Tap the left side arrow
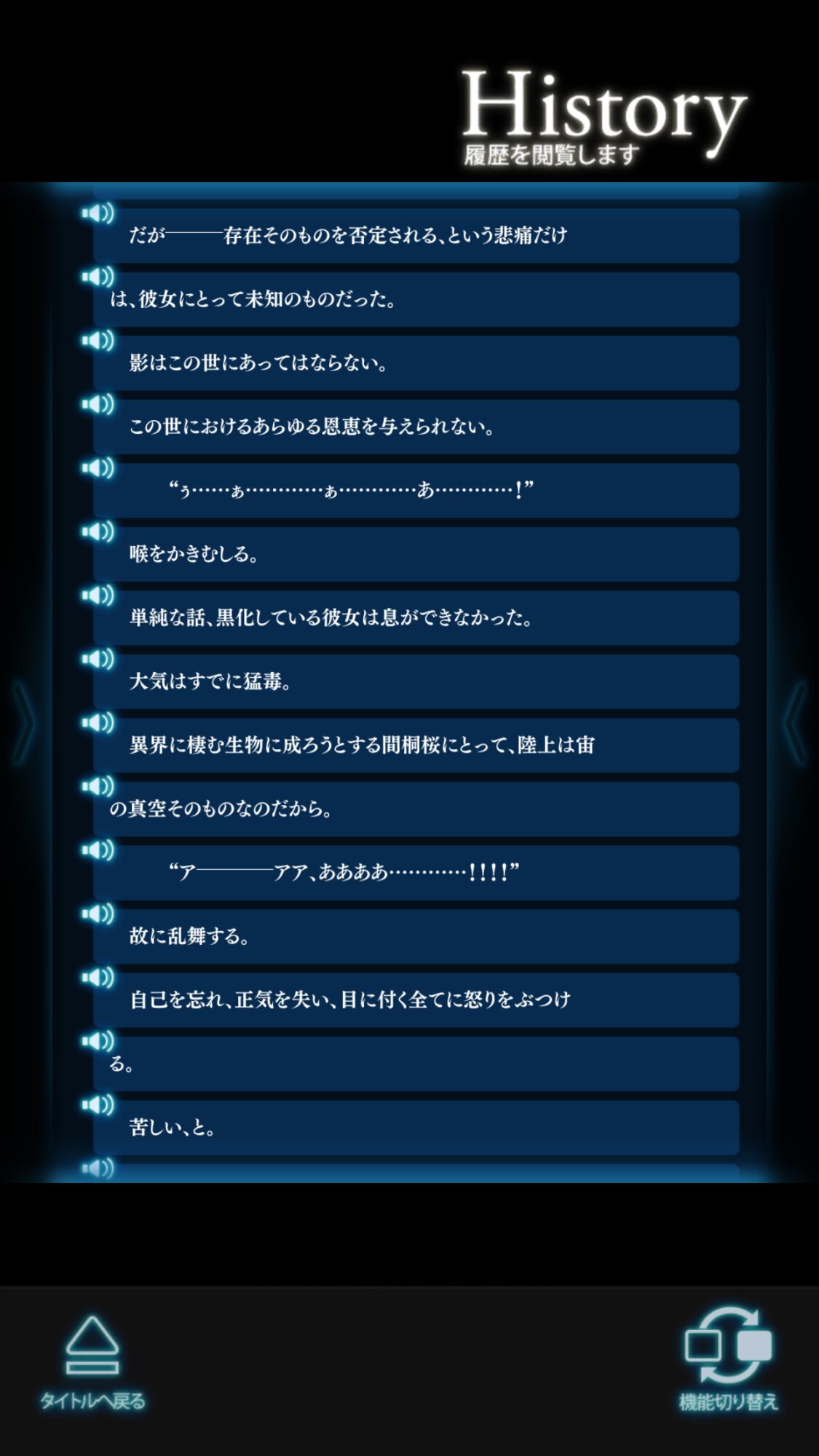Screen dimensions: 819x1456 24,722
